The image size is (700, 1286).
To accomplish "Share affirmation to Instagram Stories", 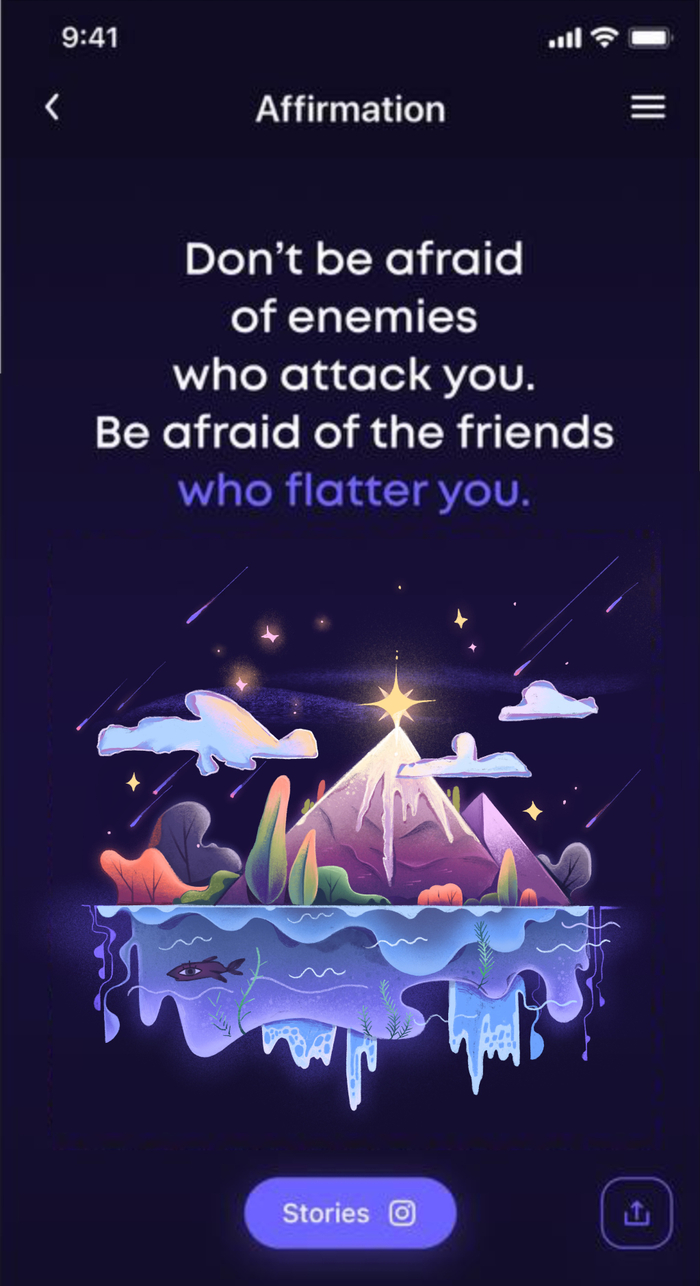I will tap(350, 1213).
